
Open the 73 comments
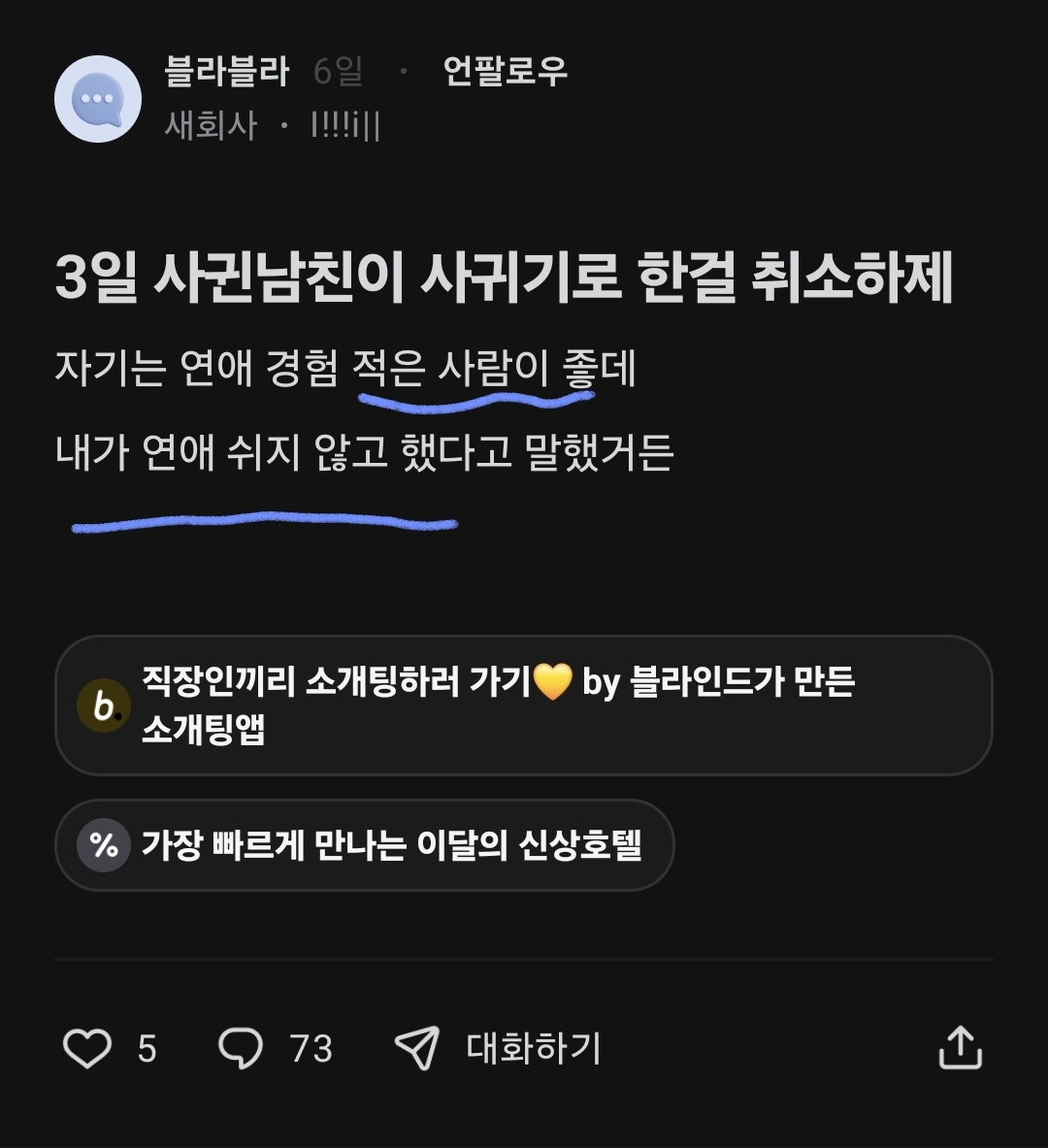click(x=241, y=1048)
